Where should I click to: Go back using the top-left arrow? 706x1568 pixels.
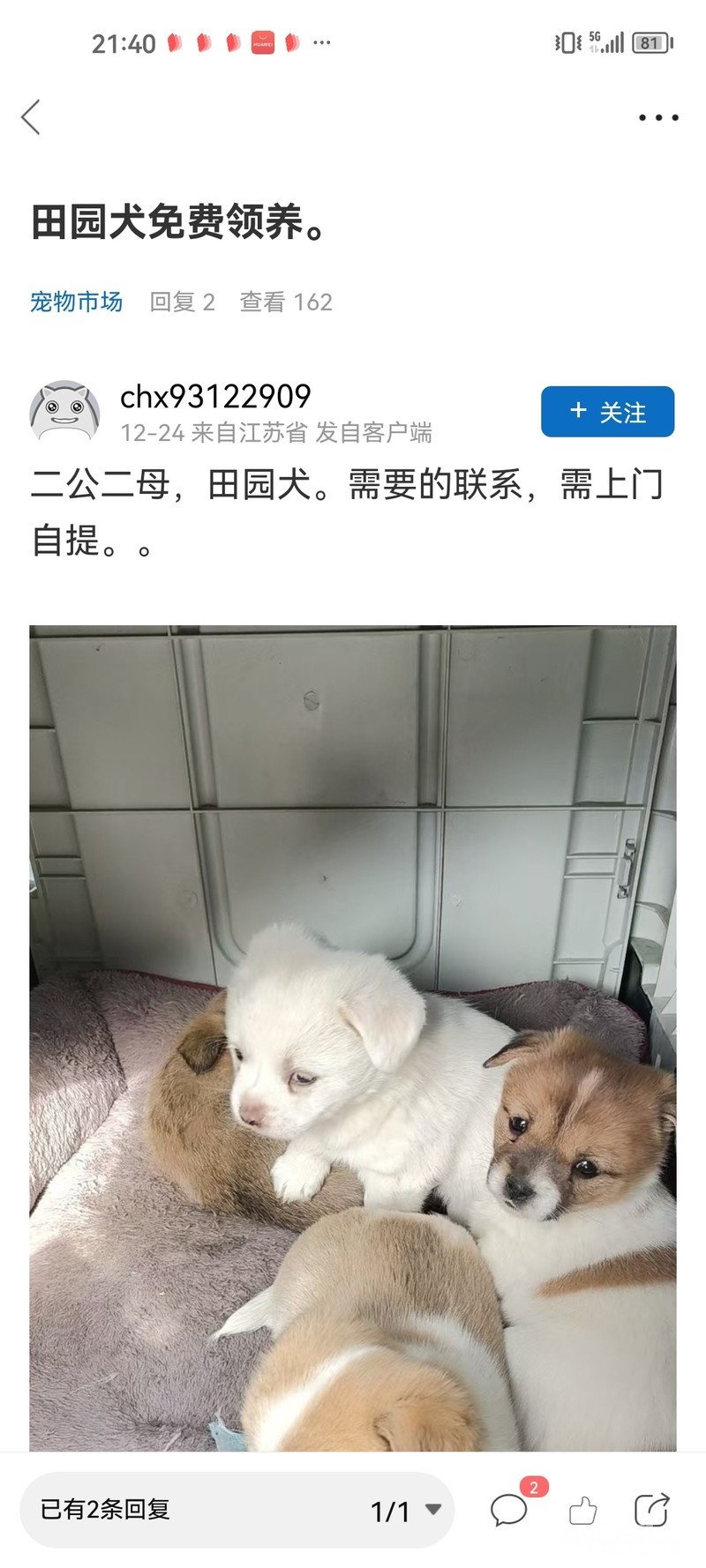pyautogui.click(x=31, y=117)
